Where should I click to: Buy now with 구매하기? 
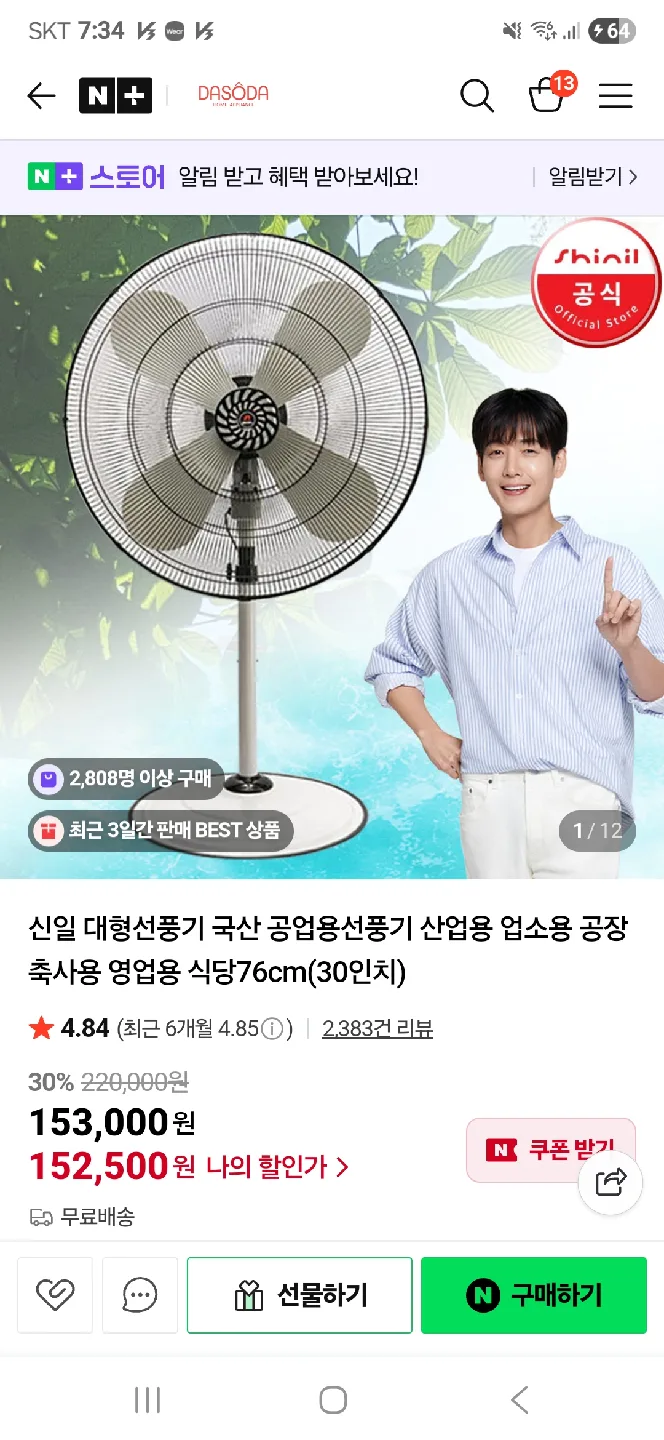[534, 1295]
